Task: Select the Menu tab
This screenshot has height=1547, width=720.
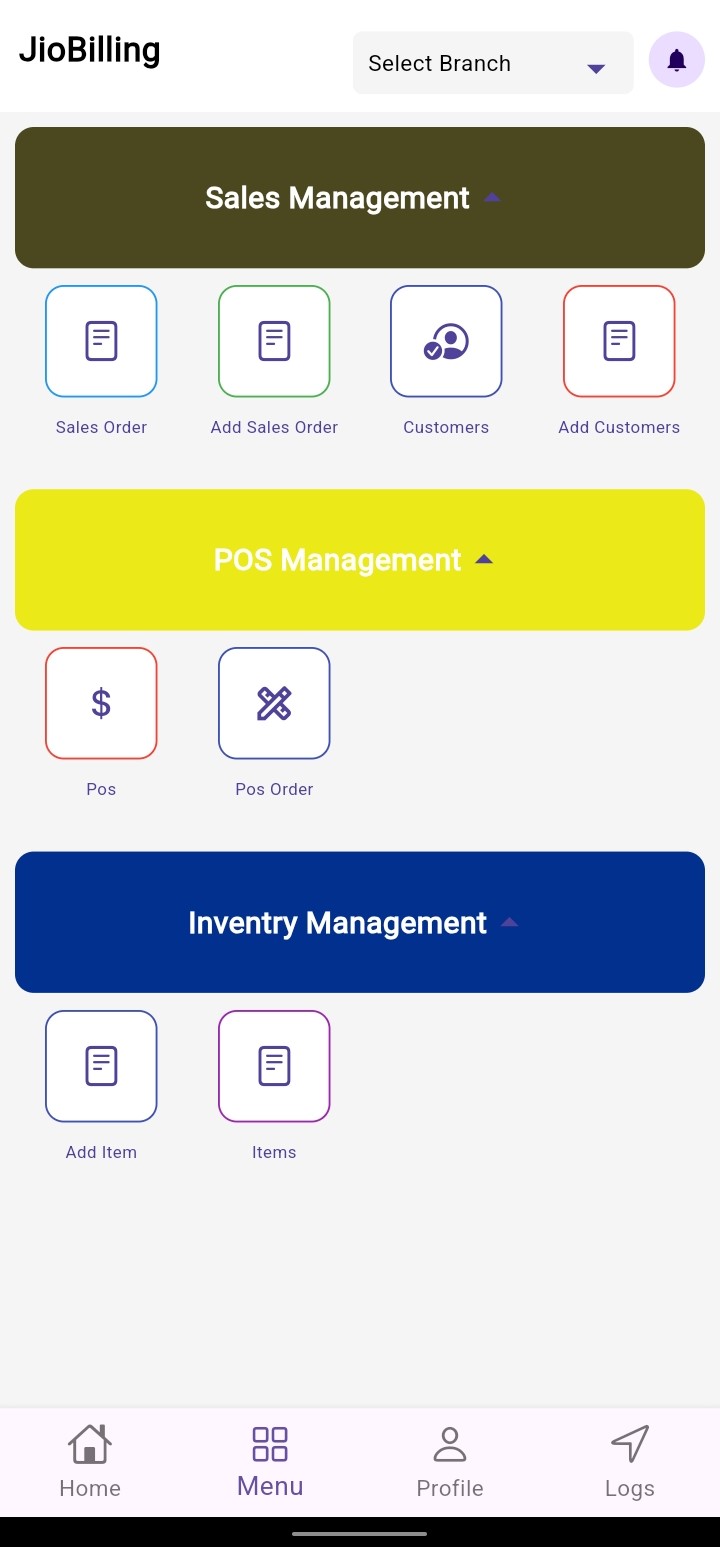Action: click(x=270, y=1462)
